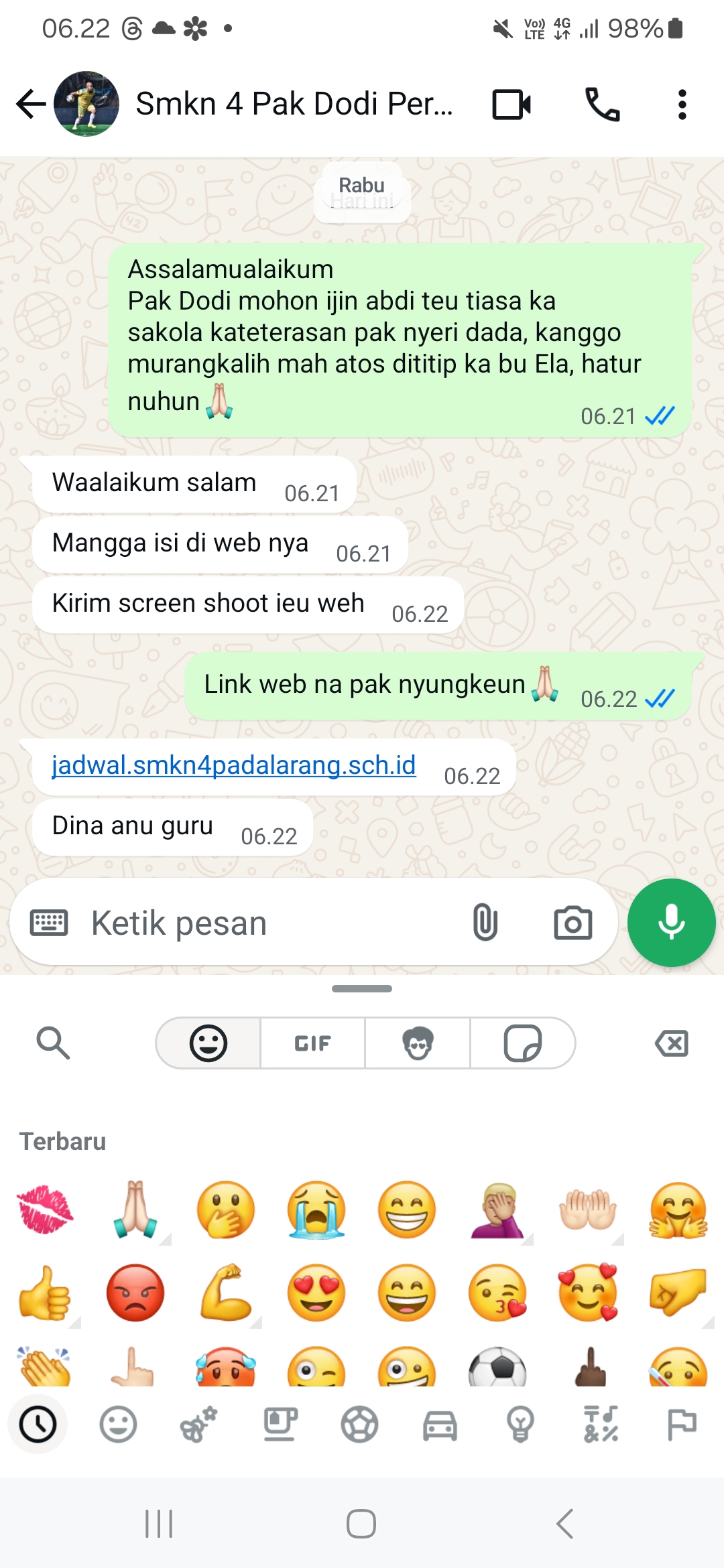Go back to the chat list
This screenshot has height=1568, width=724.
(x=31, y=104)
